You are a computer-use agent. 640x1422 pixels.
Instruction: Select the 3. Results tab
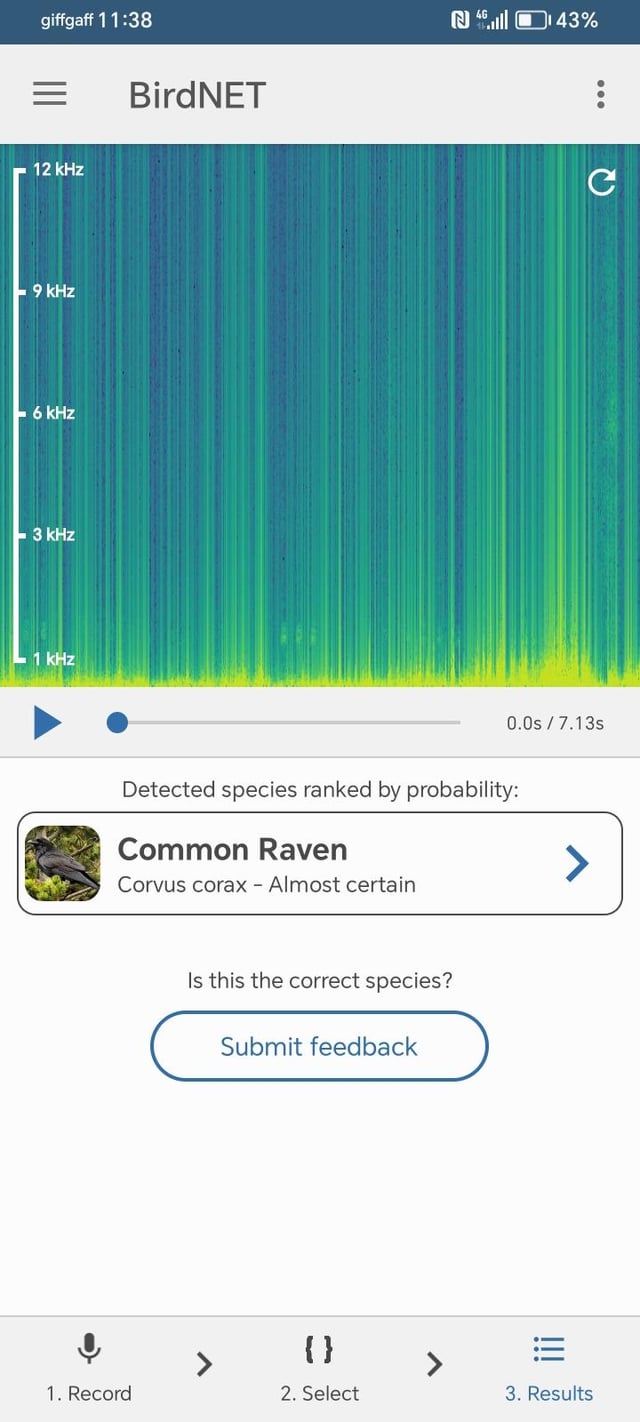pyautogui.click(x=549, y=1367)
